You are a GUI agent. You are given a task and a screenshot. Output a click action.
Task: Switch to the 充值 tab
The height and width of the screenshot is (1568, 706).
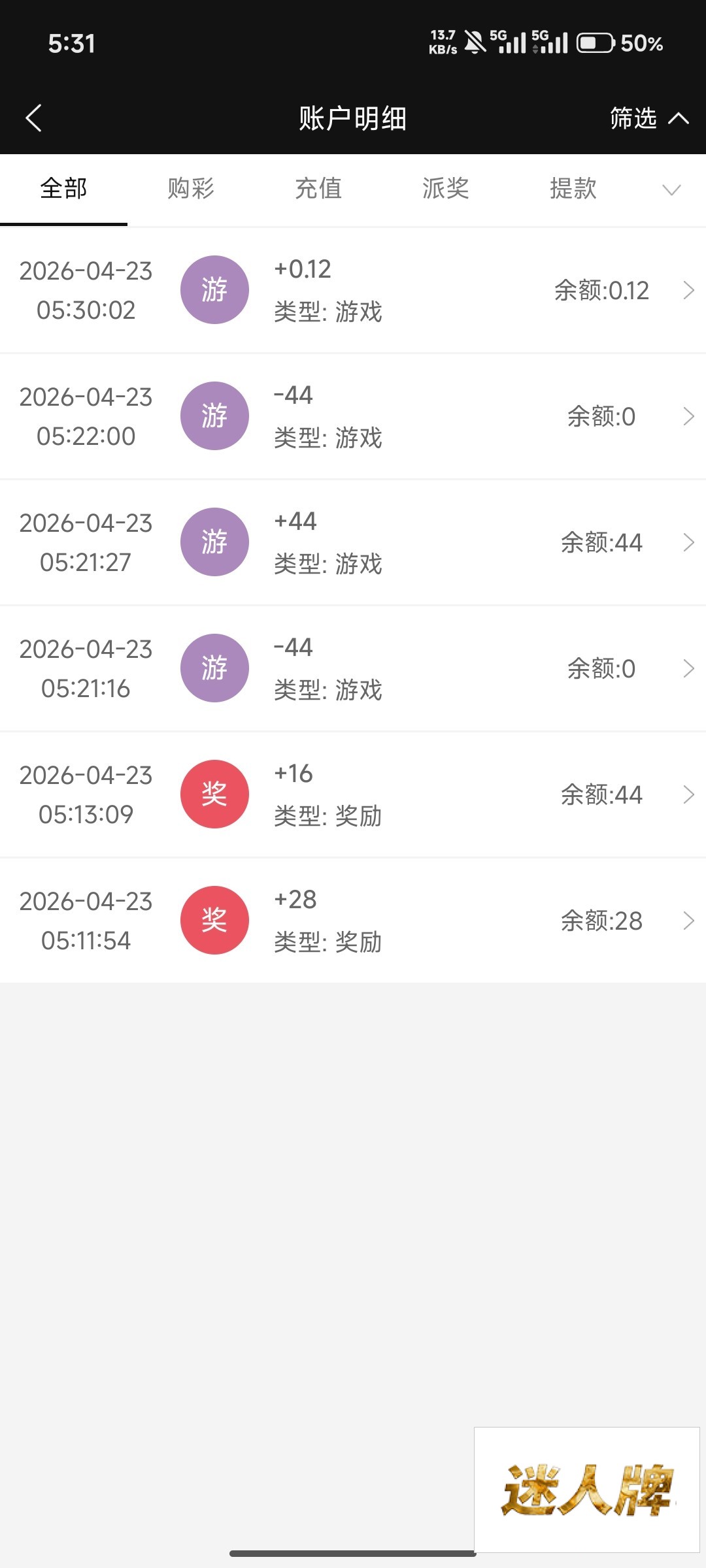[x=318, y=189]
